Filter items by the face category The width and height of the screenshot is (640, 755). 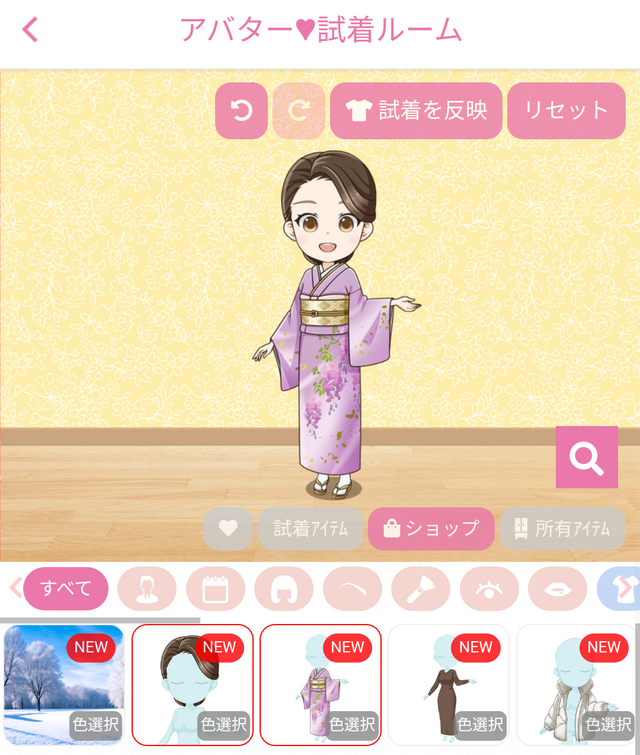coord(147,589)
